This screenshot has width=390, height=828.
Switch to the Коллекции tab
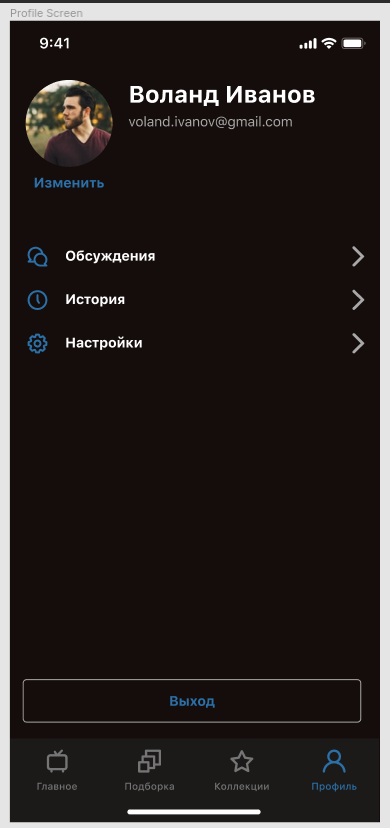click(242, 770)
